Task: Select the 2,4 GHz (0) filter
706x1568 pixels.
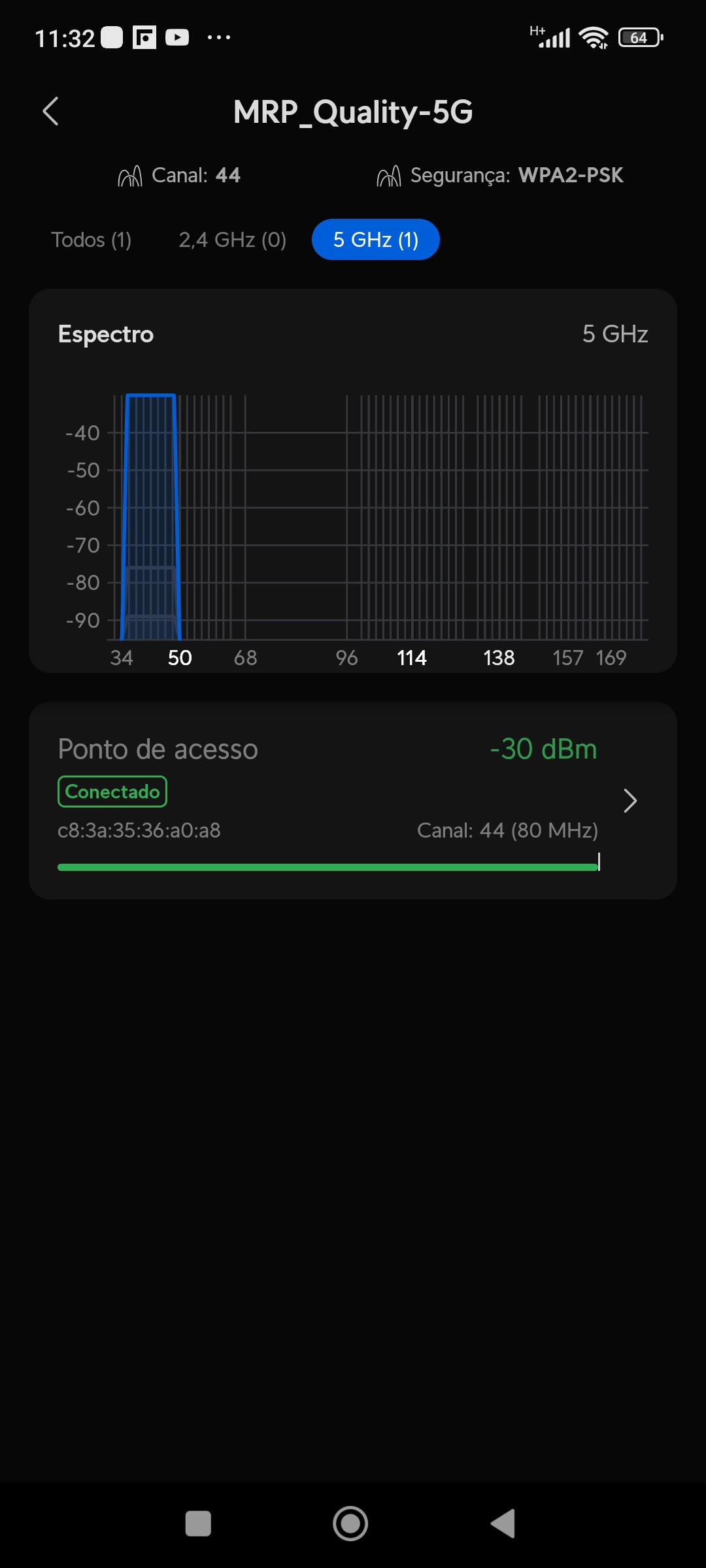Action: [x=233, y=240]
